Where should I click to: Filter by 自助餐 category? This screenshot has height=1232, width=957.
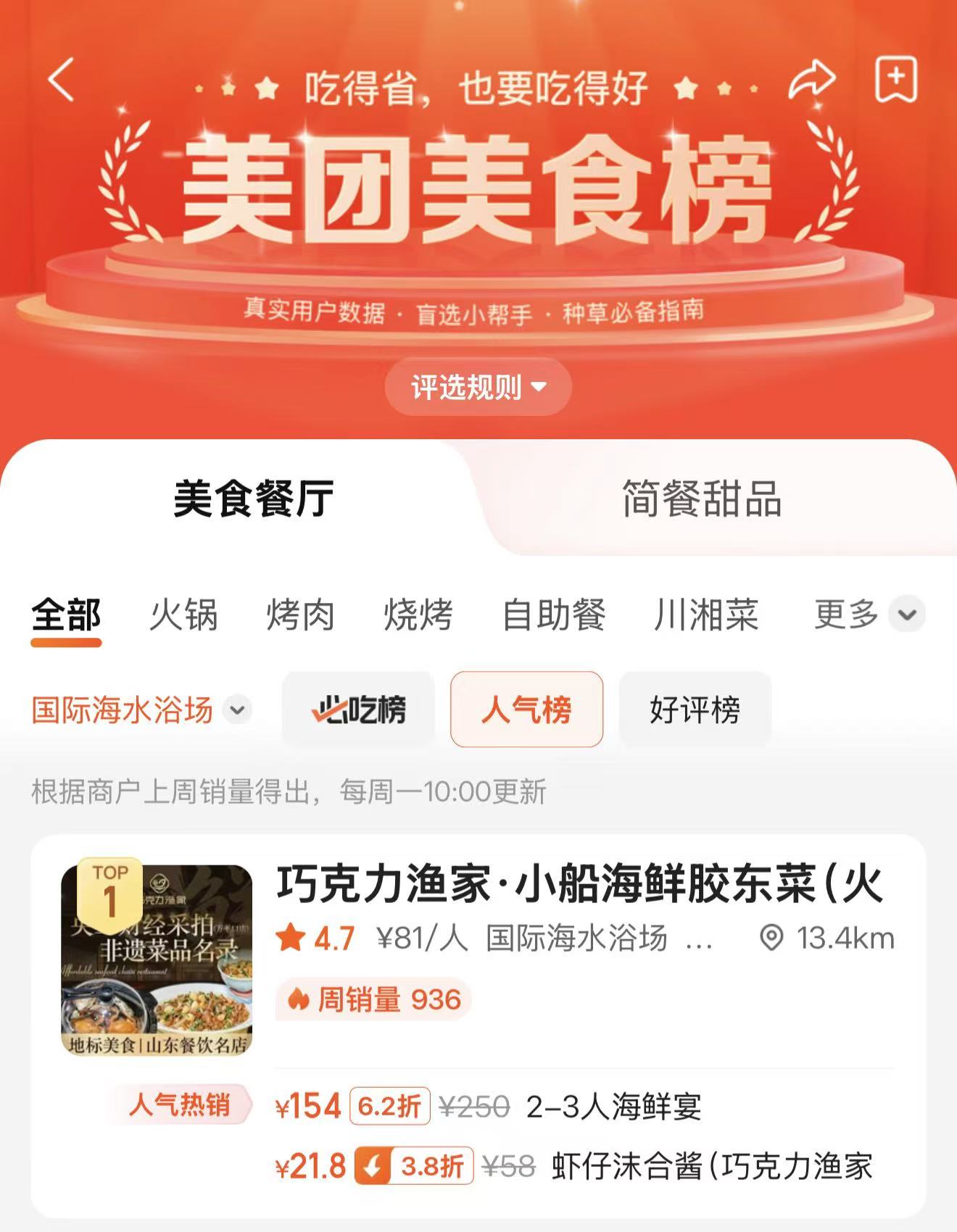(x=554, y=615)
